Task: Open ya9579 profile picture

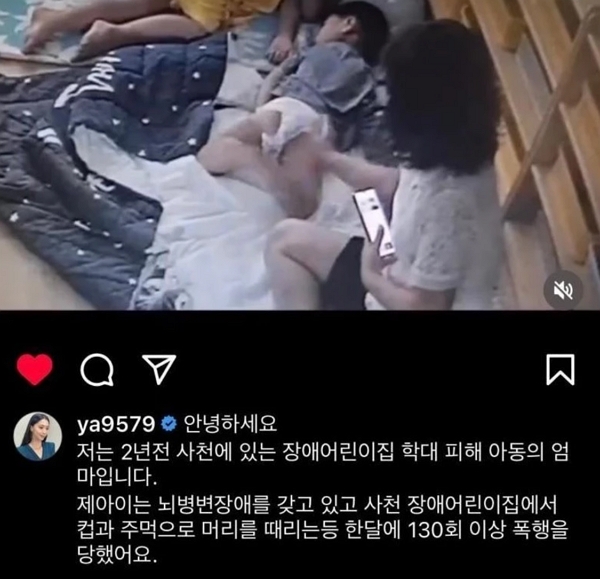Action: pyautogui.click(x=35, y=436)
